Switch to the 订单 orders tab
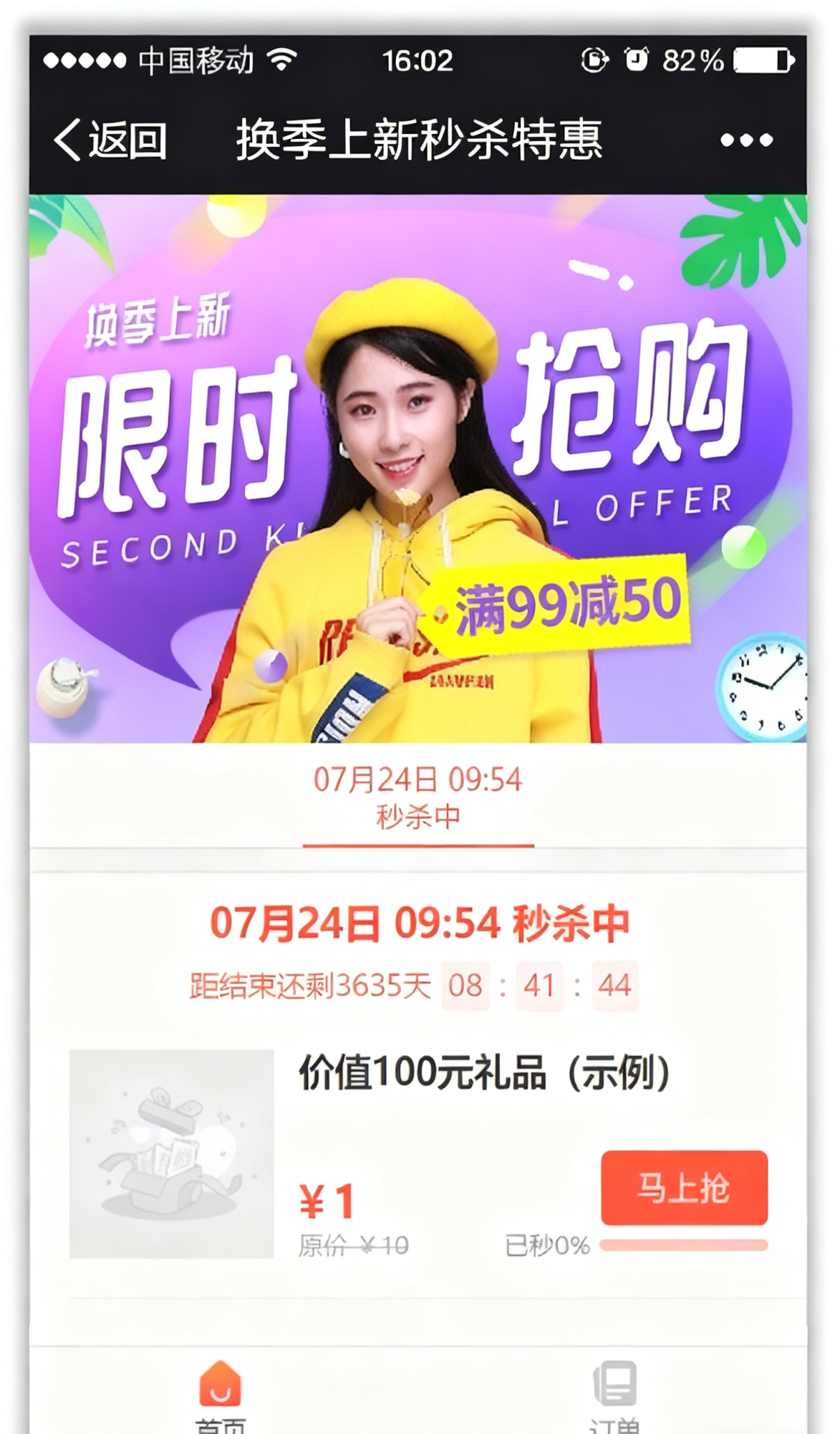 point(614,1397)
